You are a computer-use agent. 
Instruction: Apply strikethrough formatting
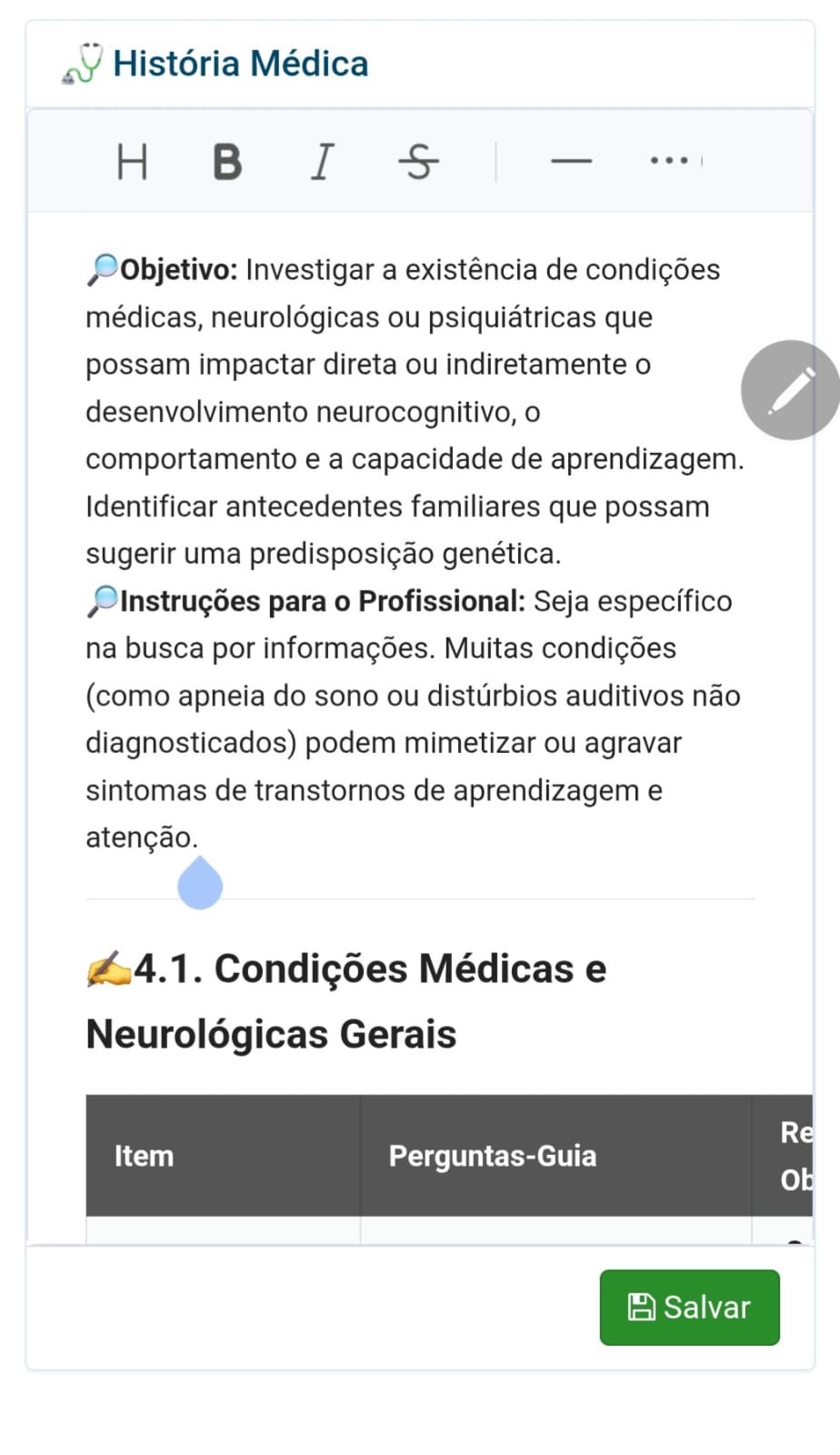418,162
